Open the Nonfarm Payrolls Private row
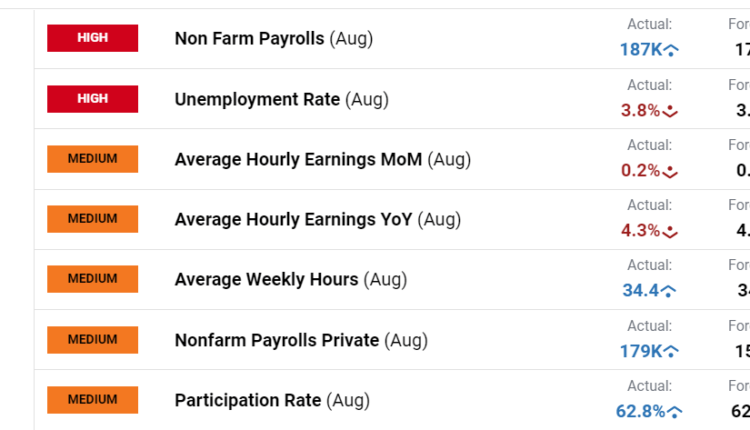The width and height of the screenshot is (750, 430). pos(277,340)
